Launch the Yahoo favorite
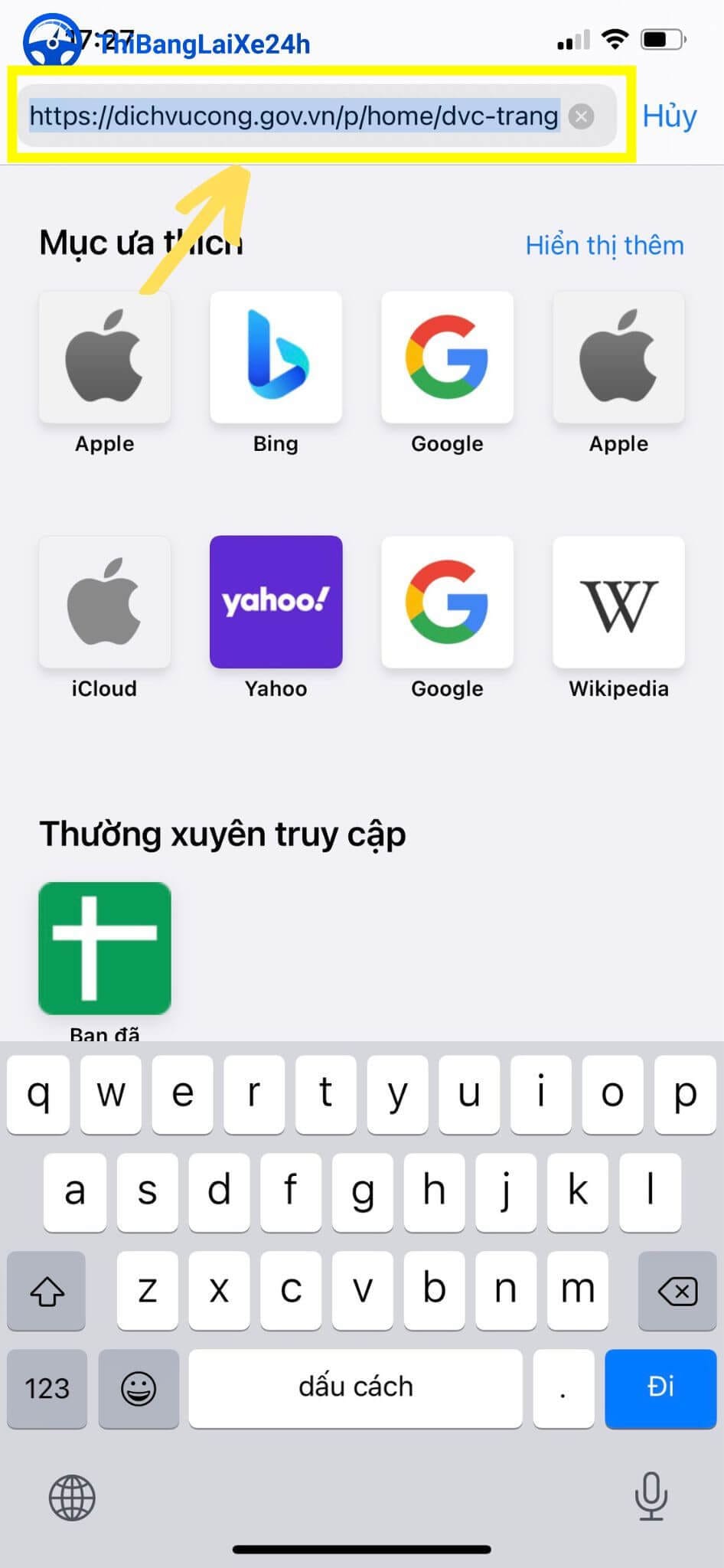 276,603
